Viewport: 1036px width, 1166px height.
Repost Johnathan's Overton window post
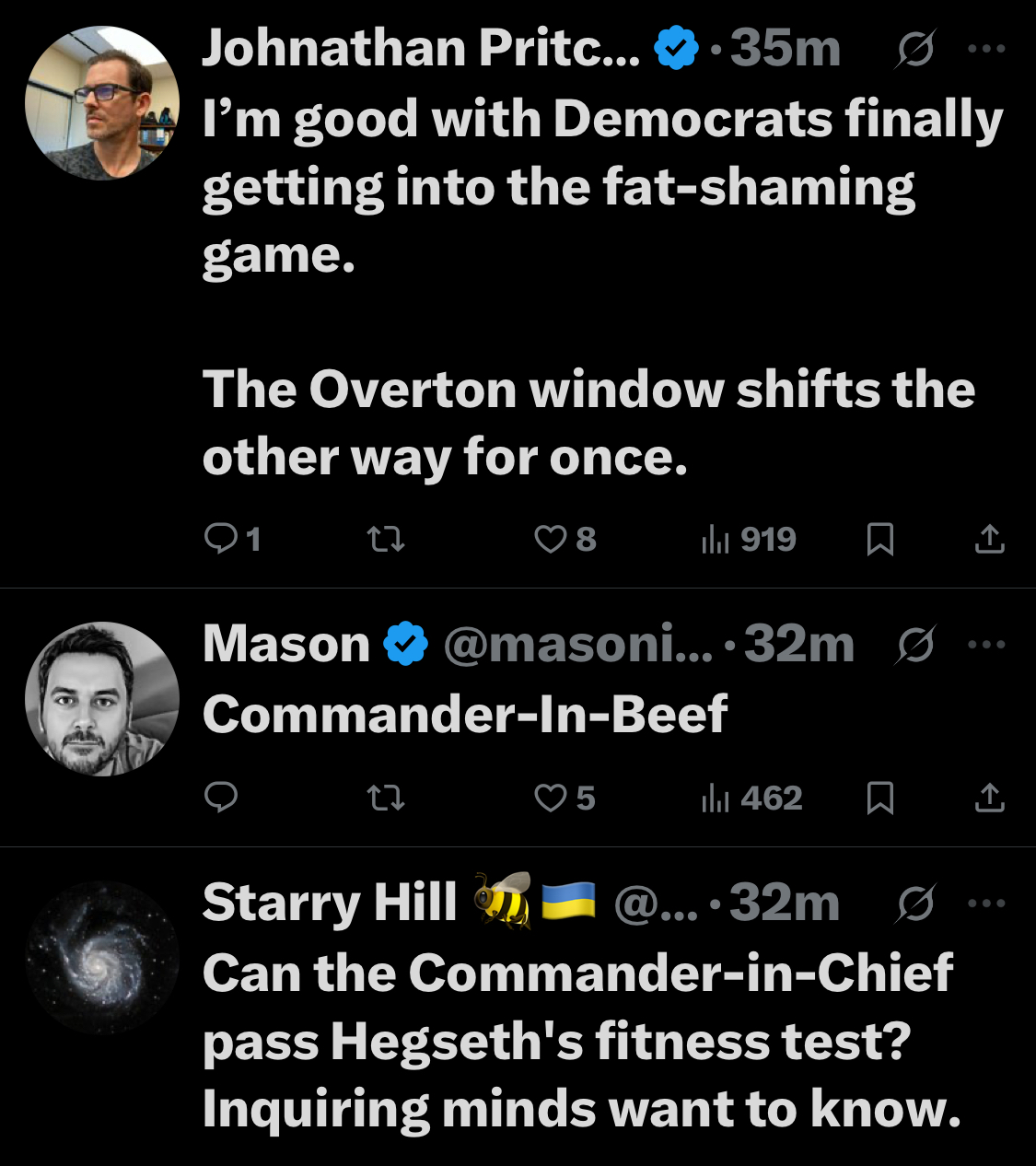click(386, 538)
